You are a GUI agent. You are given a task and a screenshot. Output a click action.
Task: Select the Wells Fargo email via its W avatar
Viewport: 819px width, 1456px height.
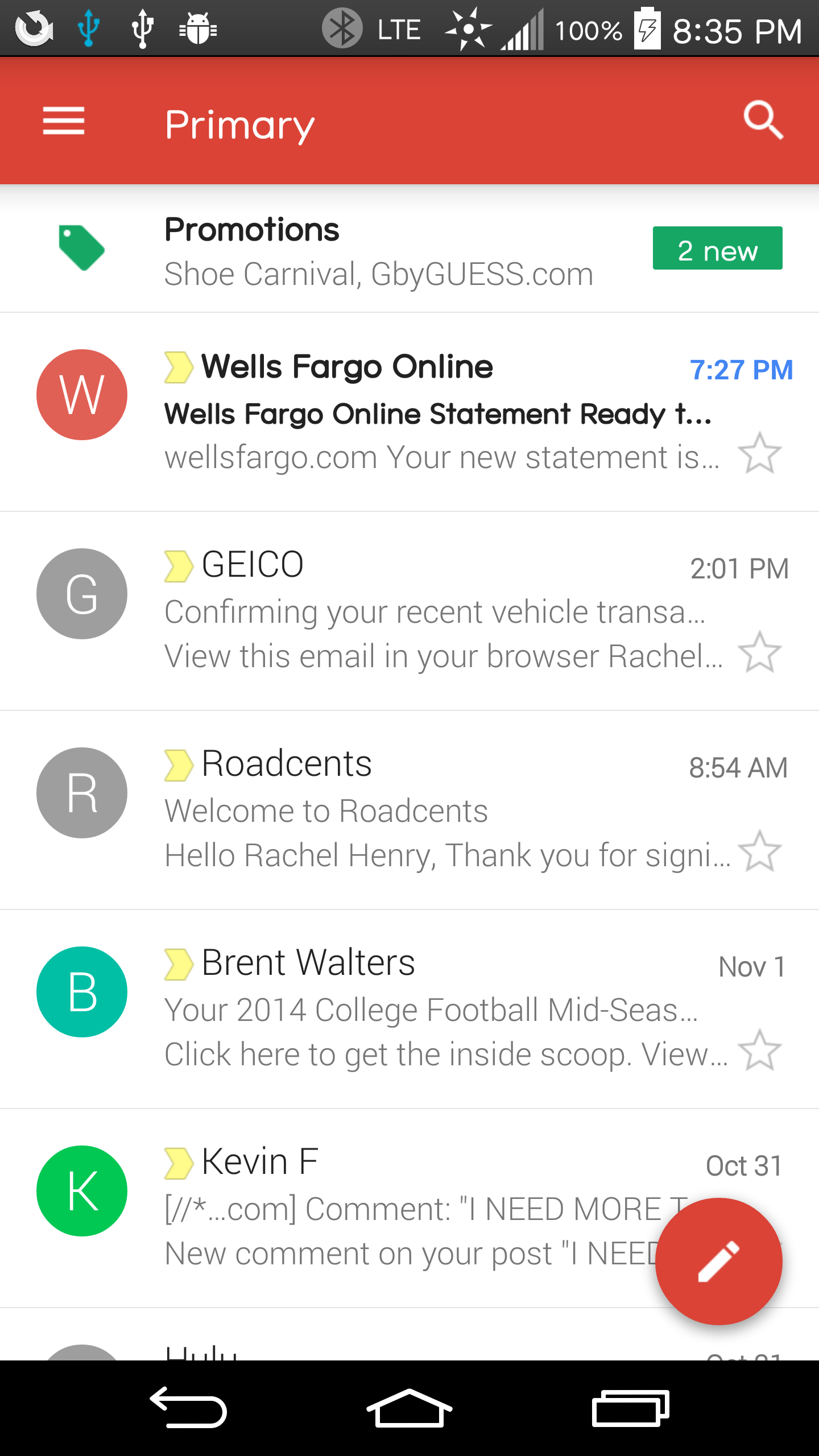coord(82,395)
